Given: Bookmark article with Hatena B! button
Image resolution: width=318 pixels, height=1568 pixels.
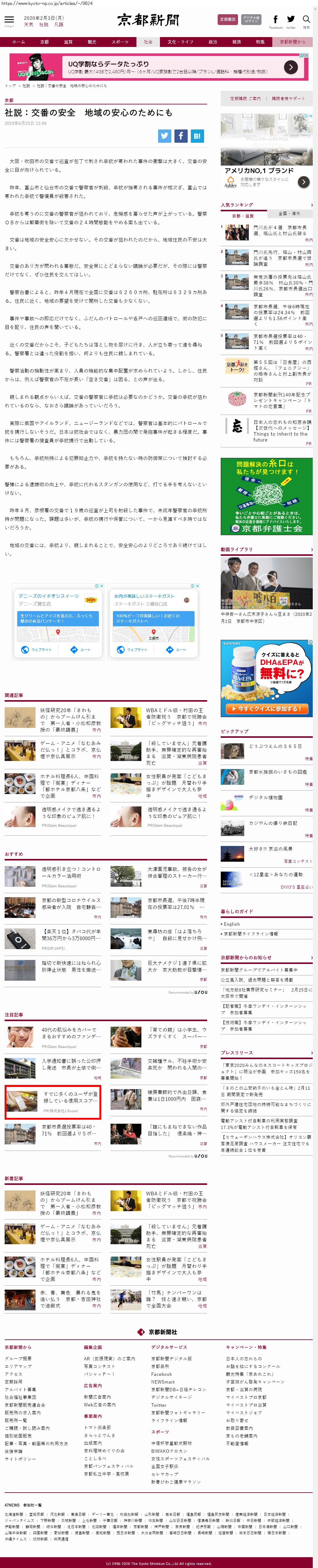Looking at the screenshot, I should tap(196, 136).
